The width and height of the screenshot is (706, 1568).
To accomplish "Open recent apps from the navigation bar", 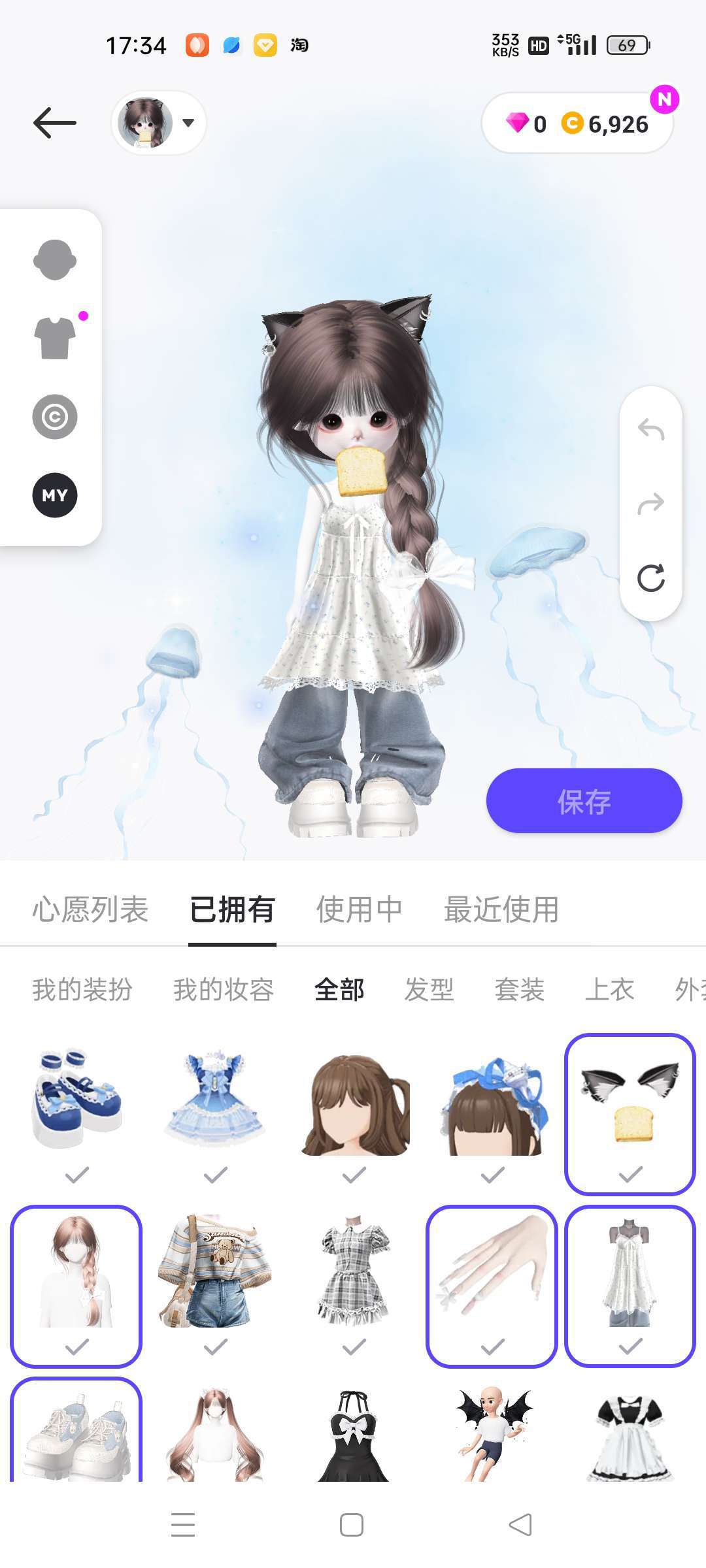I will pos(183,1525).
